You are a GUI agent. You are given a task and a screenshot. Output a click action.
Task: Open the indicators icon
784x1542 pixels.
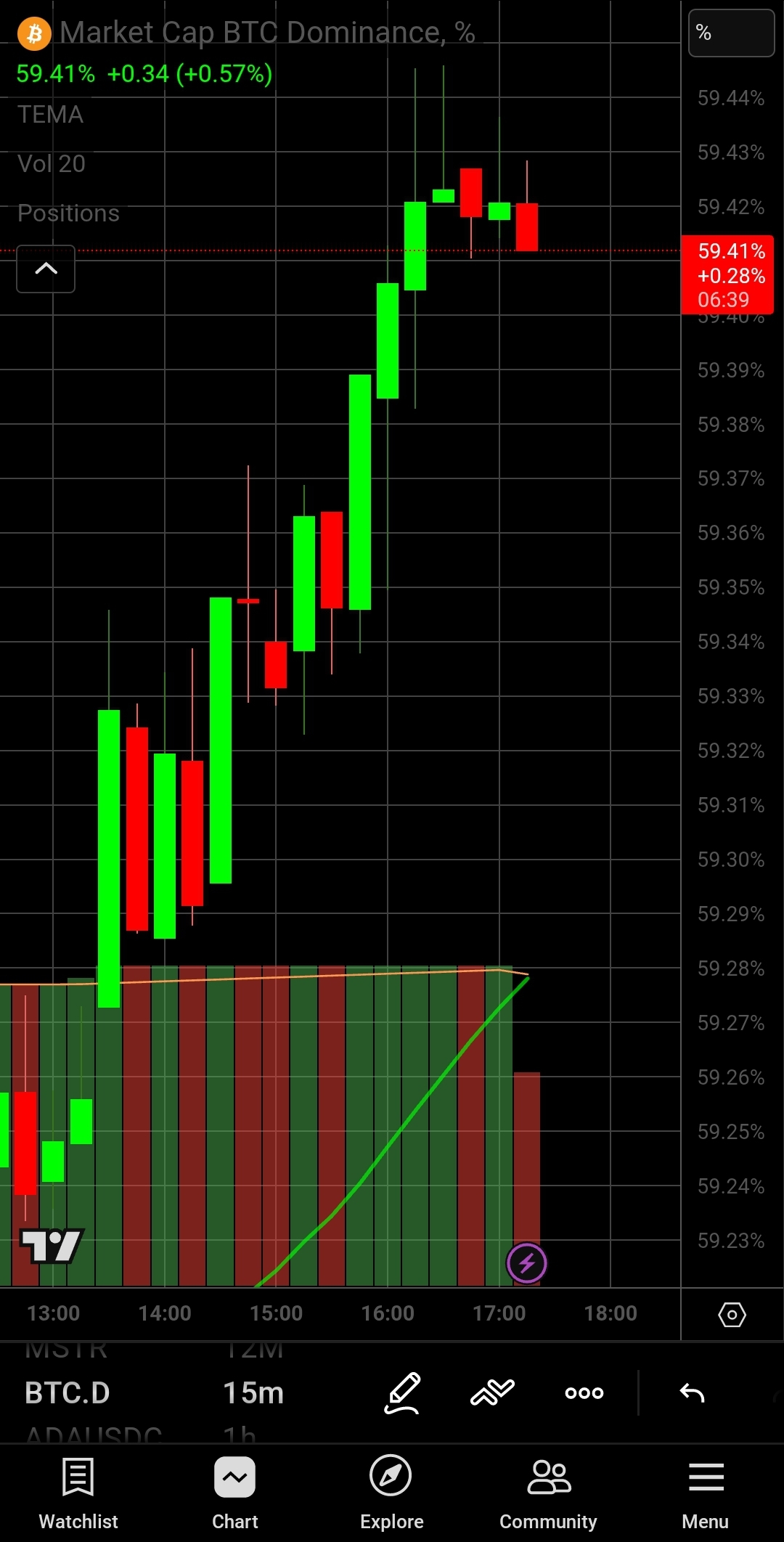coord(492,1392)
